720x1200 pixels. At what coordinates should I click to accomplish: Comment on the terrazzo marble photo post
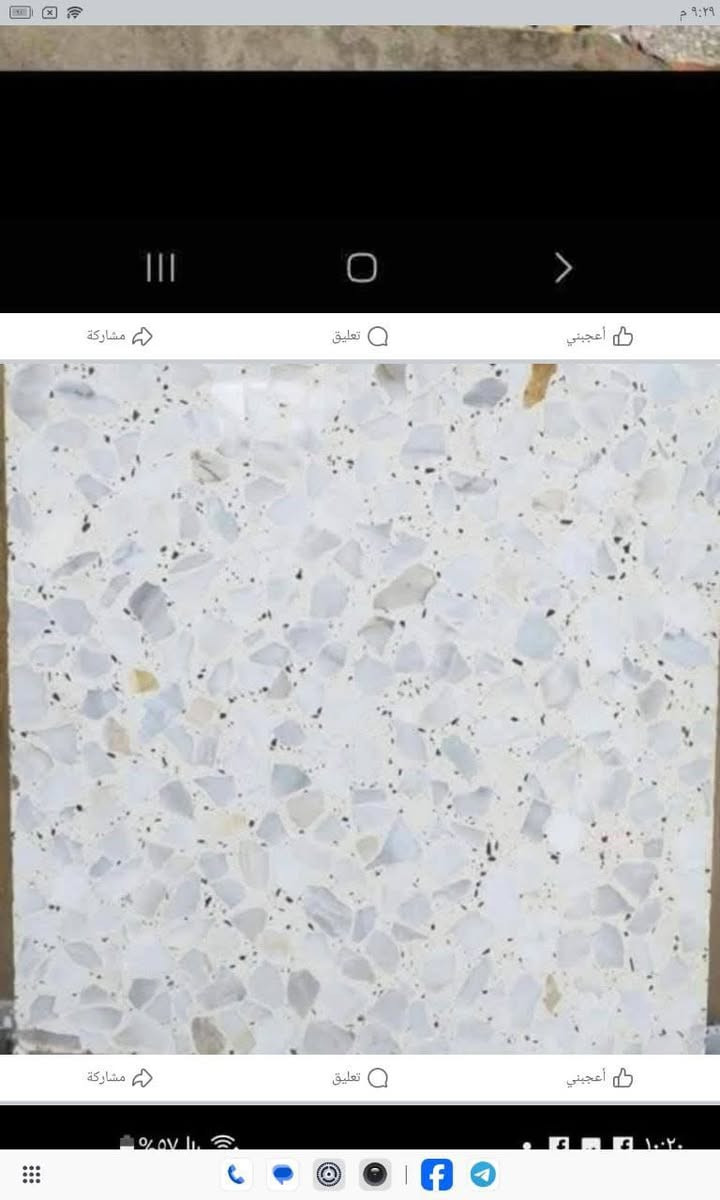[x=360, y=1078]
